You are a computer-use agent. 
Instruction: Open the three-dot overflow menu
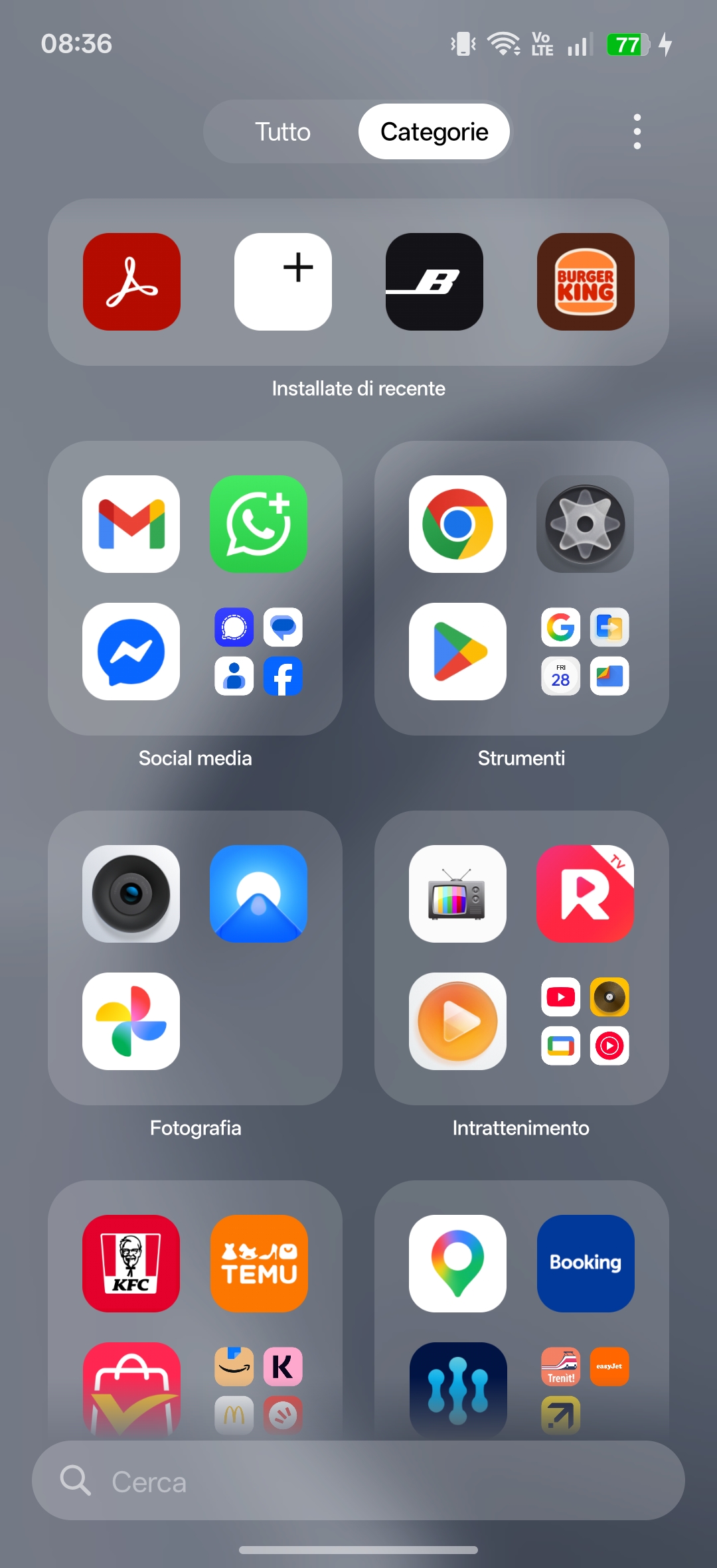[x=637, y=131]
